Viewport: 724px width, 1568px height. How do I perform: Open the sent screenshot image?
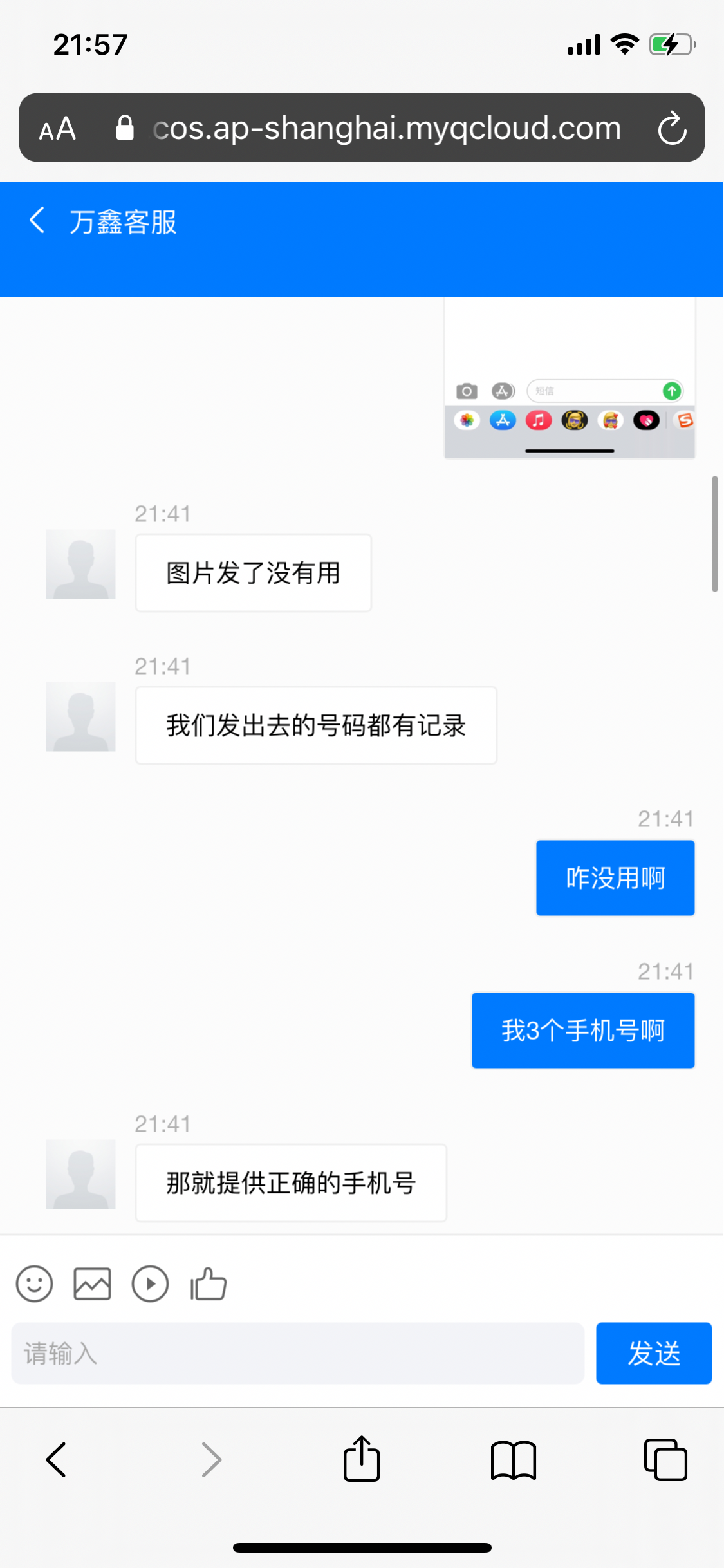[570, 378]
